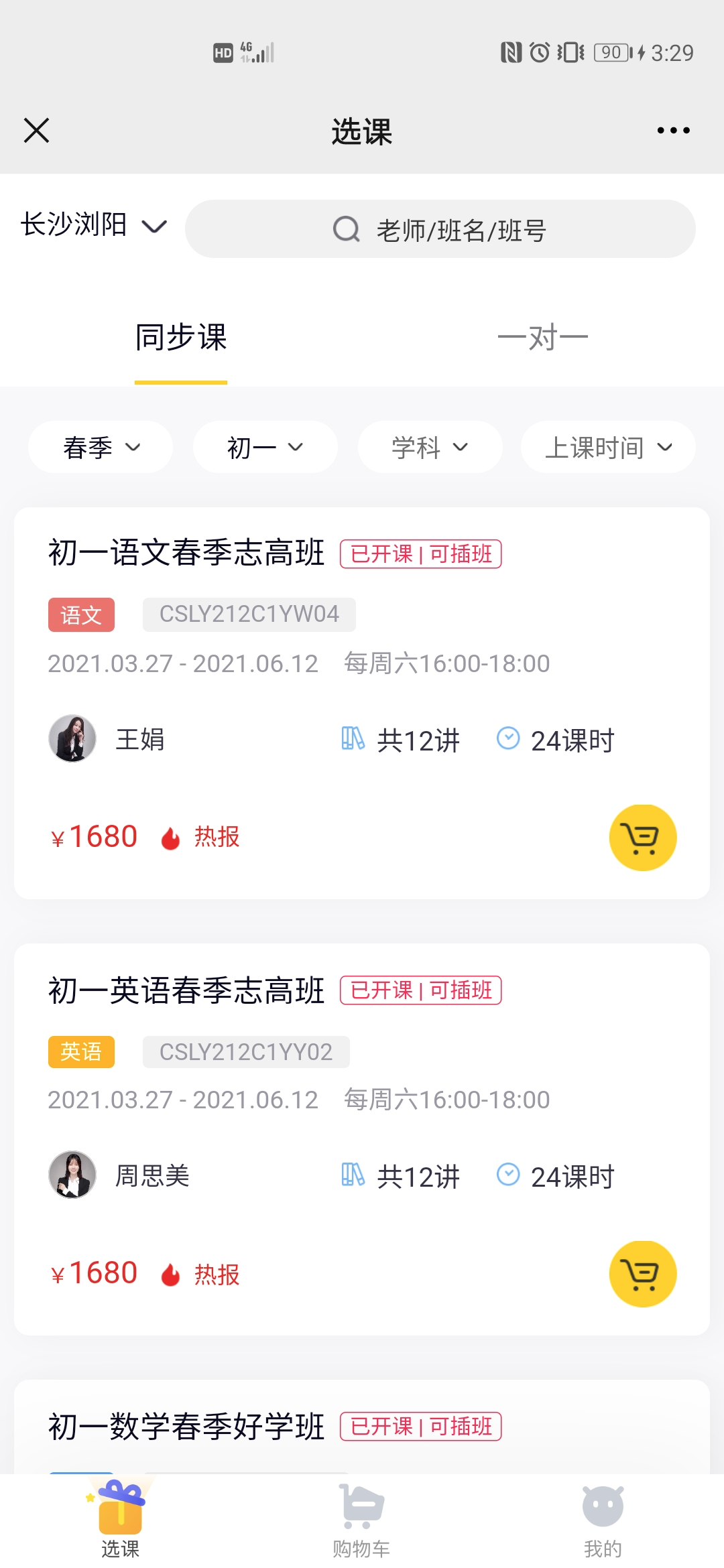Select the 语文 subject tag
The image size is (724, 1568).
click(x=80, y=614)
